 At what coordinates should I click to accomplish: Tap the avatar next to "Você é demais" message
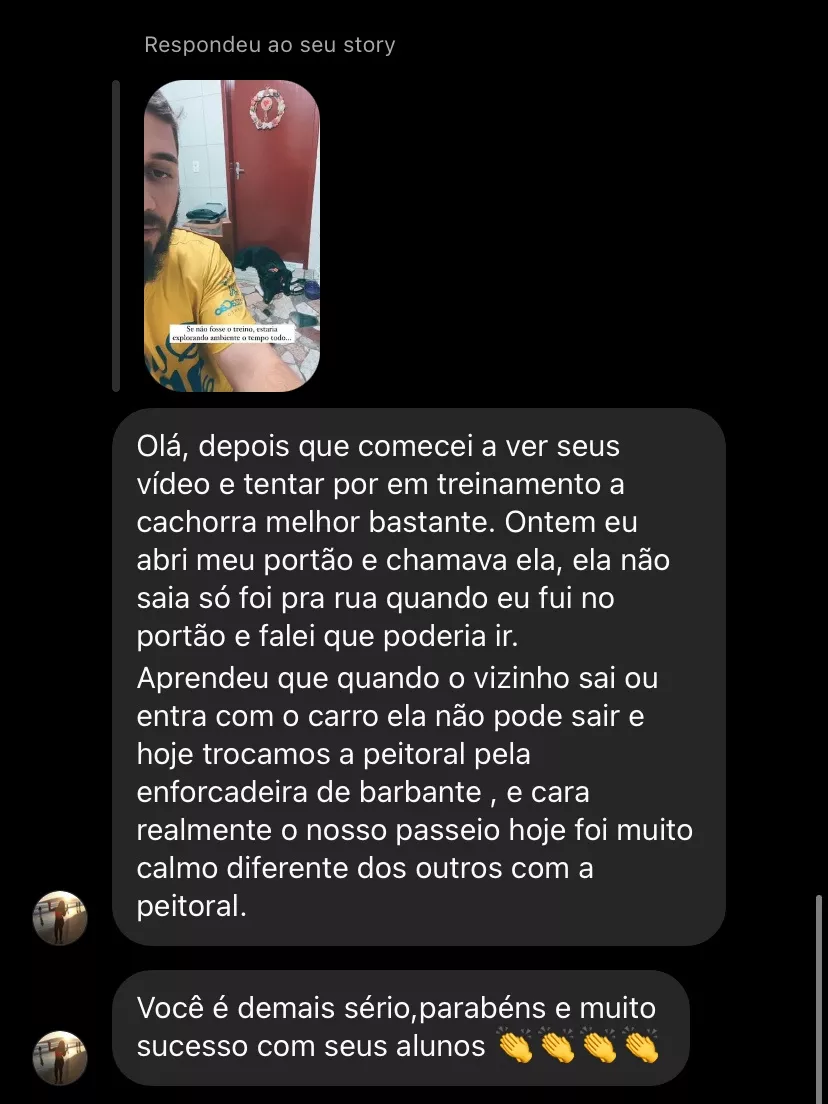coord(60,1058)
